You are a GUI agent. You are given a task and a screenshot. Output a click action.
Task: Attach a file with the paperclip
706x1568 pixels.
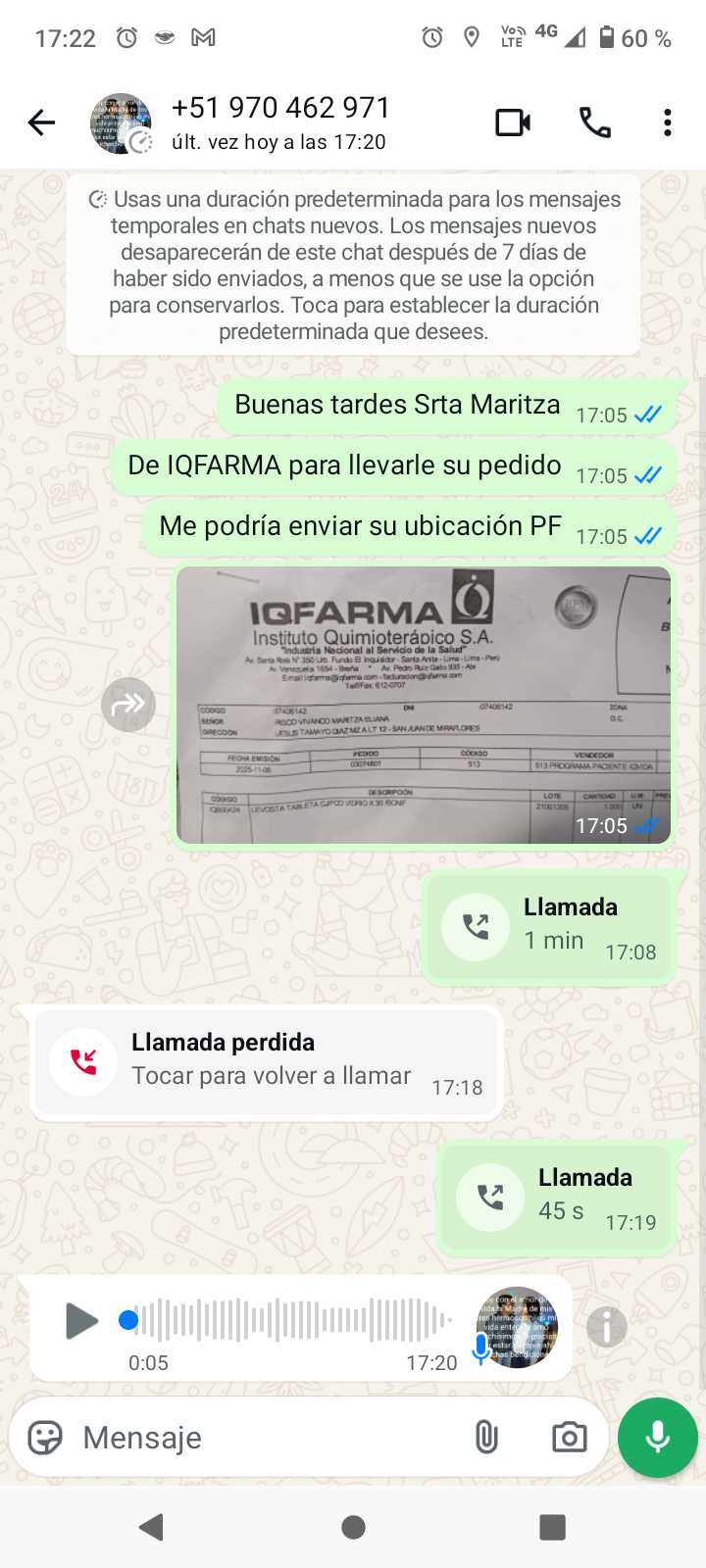(486, 1438)
